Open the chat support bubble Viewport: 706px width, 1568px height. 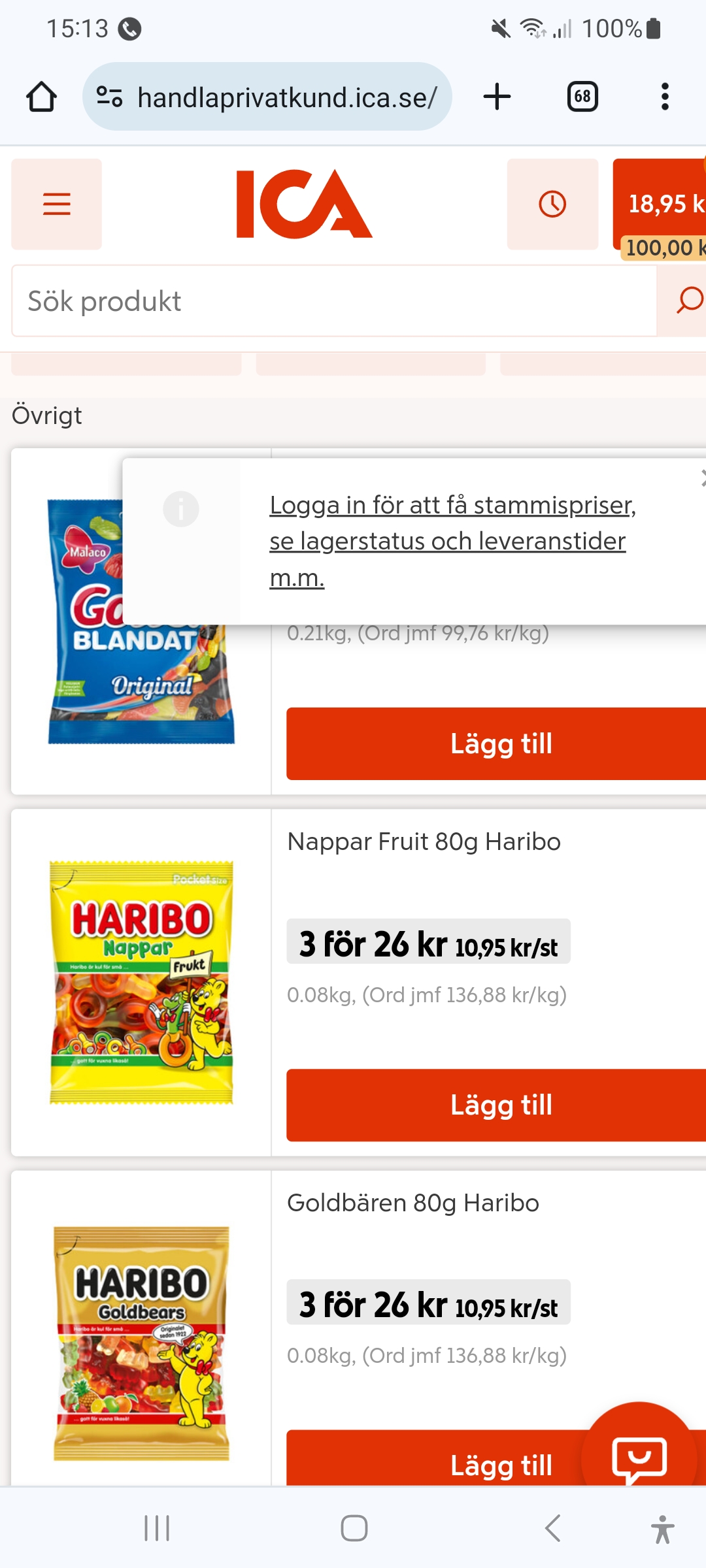click(639, 1458)
